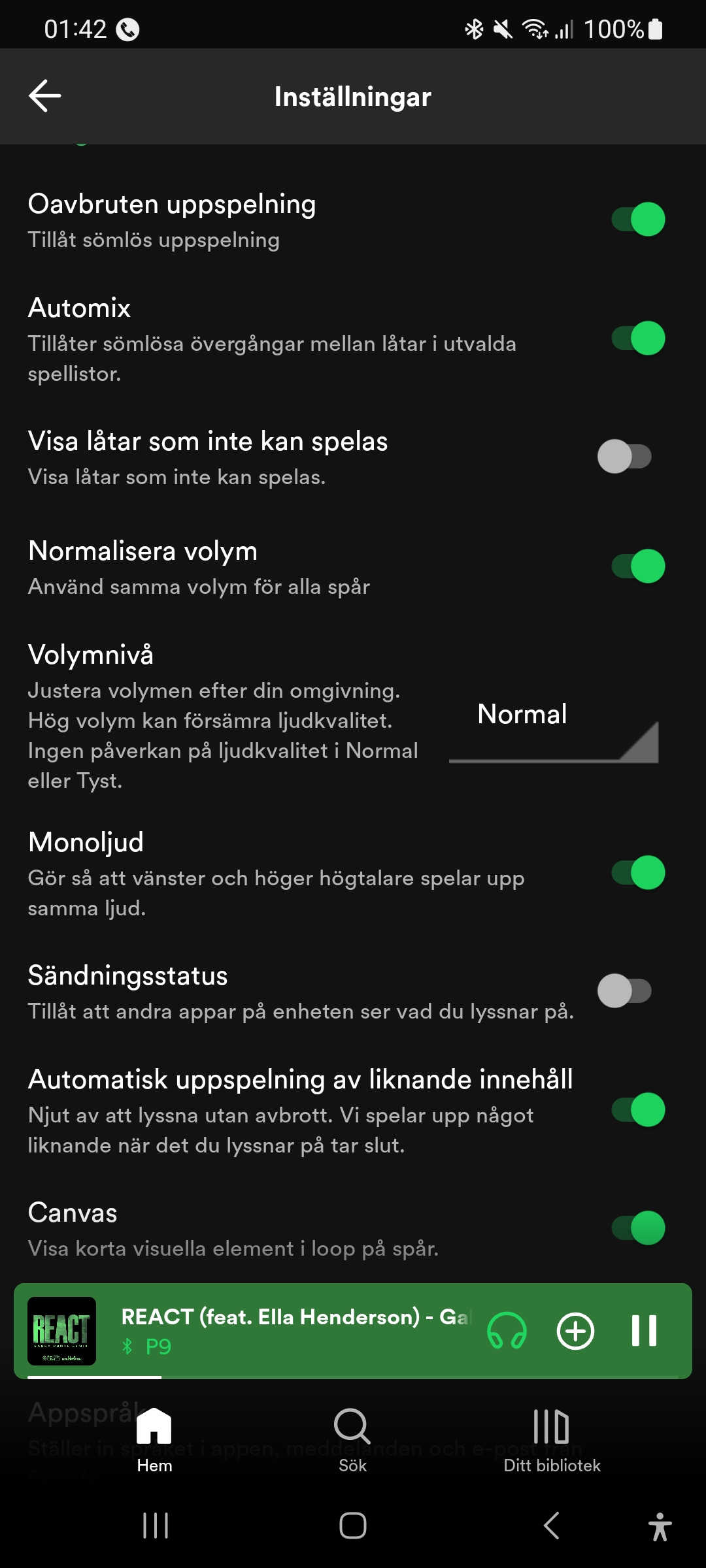The width and height of the screenshot is (706, 1568).
Task: Enable Visa låtar som inte kan spelas
Action: click(x=624, y=457)
